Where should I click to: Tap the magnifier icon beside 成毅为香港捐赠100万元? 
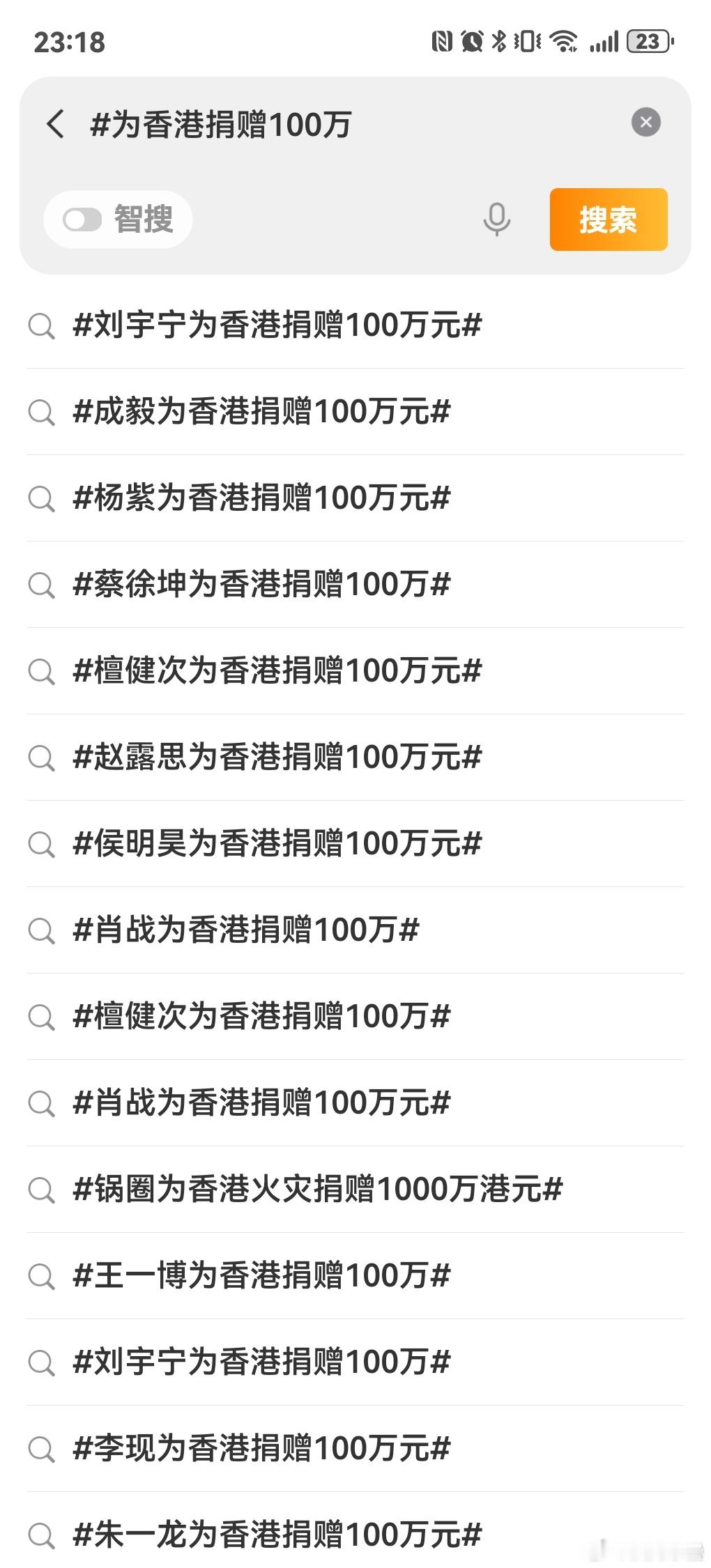pyautogui.click(x=43, y=413)
